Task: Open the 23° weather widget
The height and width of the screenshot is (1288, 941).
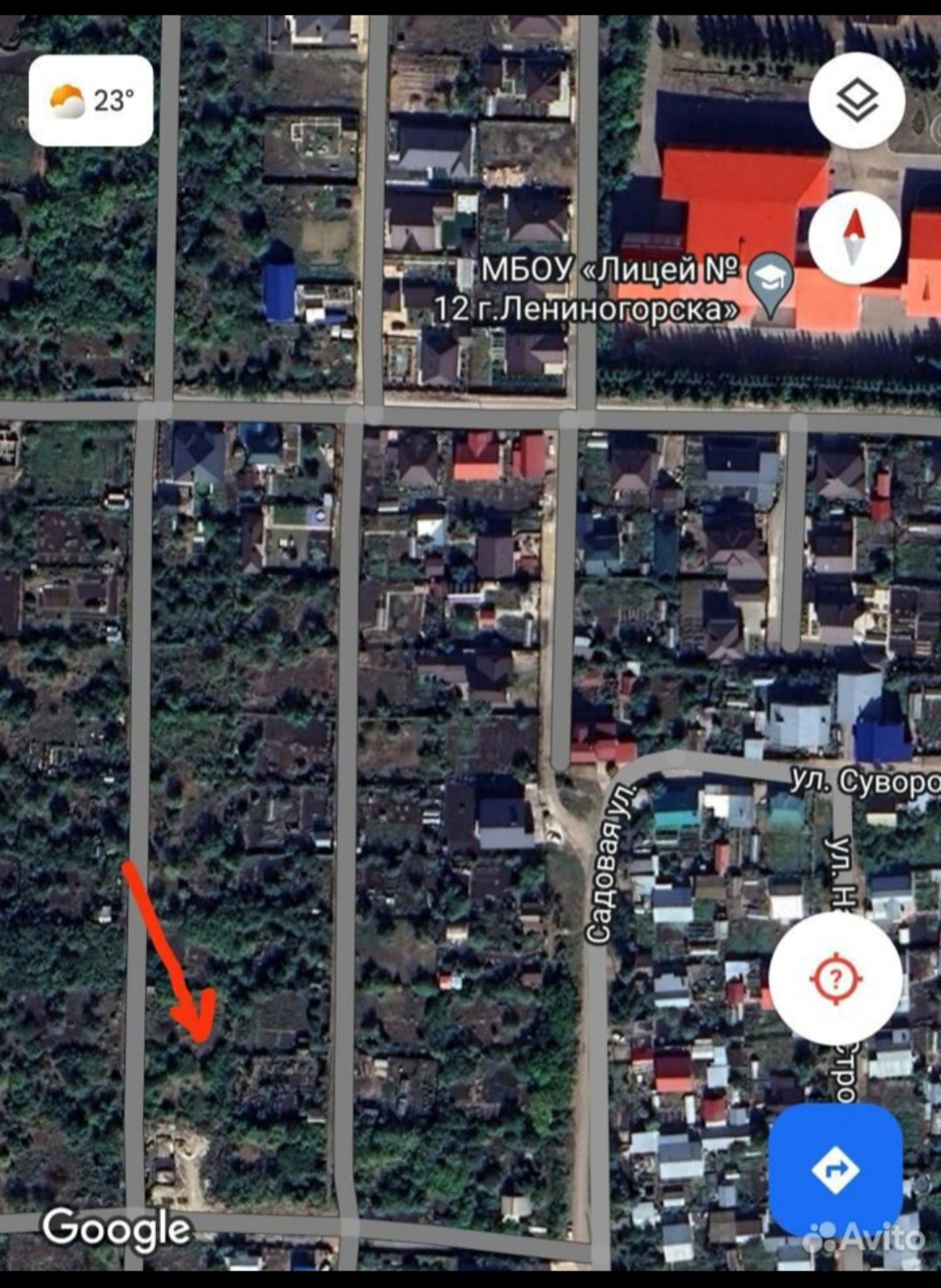Action: (x=91, y=101)
